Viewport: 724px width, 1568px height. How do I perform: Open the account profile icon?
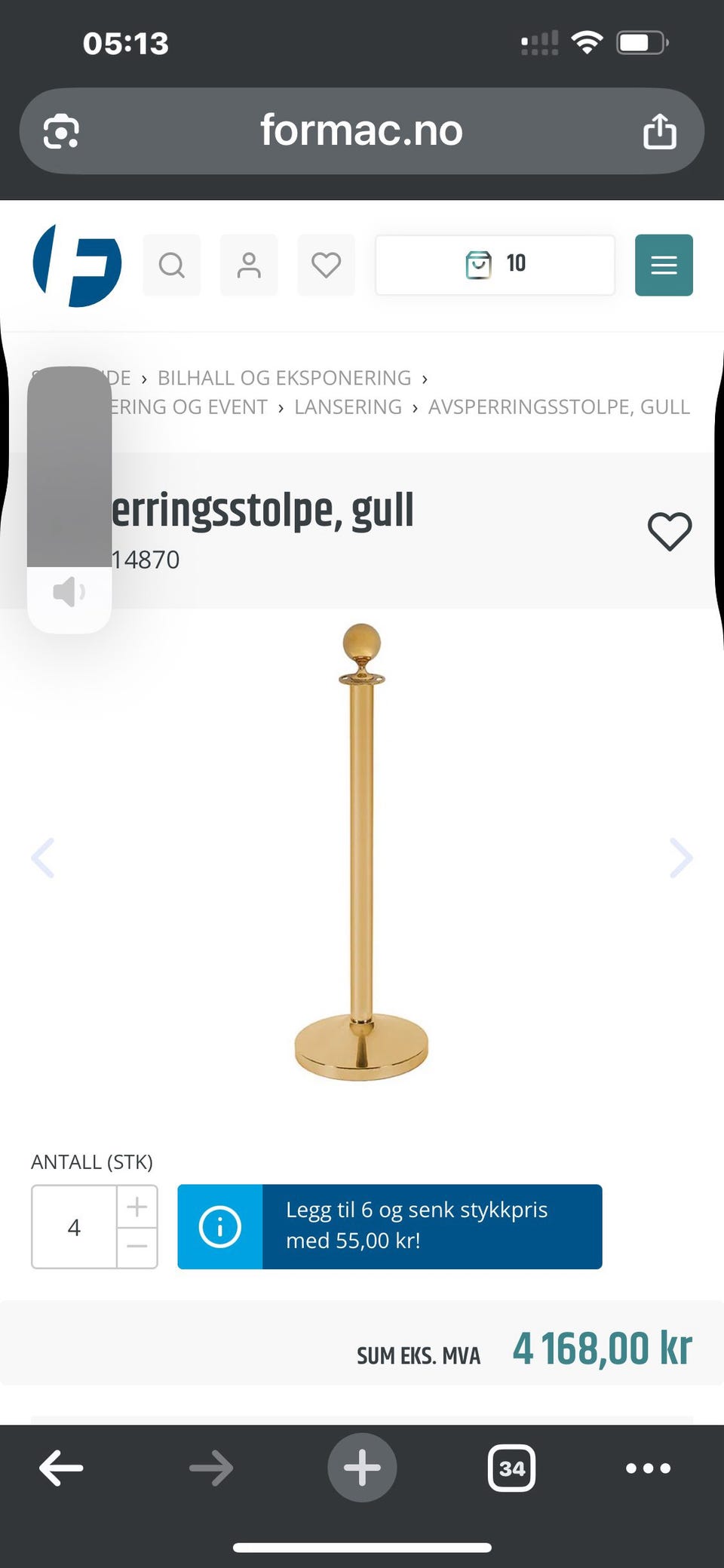tap(249, 265)
